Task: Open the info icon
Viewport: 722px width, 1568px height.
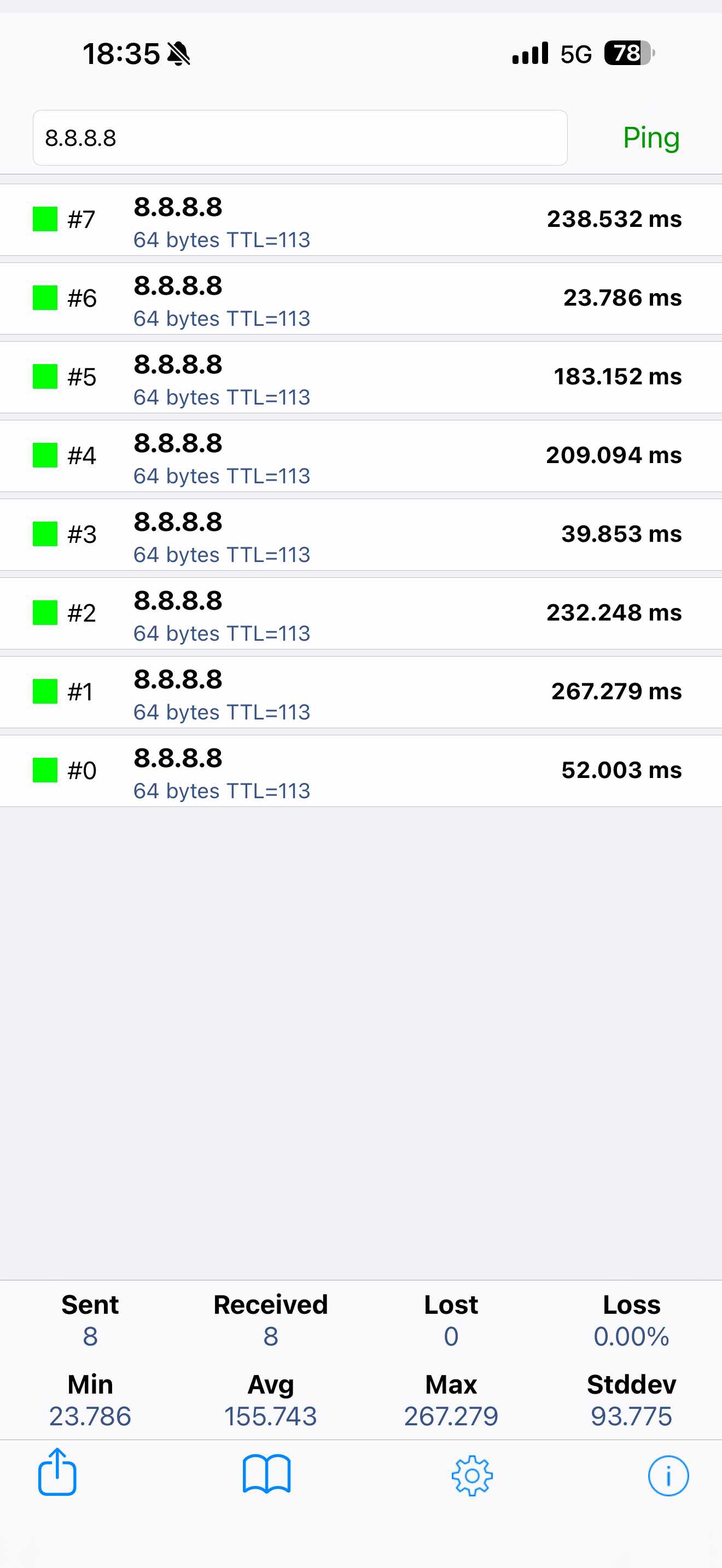Action: [x=668, y=1476]
